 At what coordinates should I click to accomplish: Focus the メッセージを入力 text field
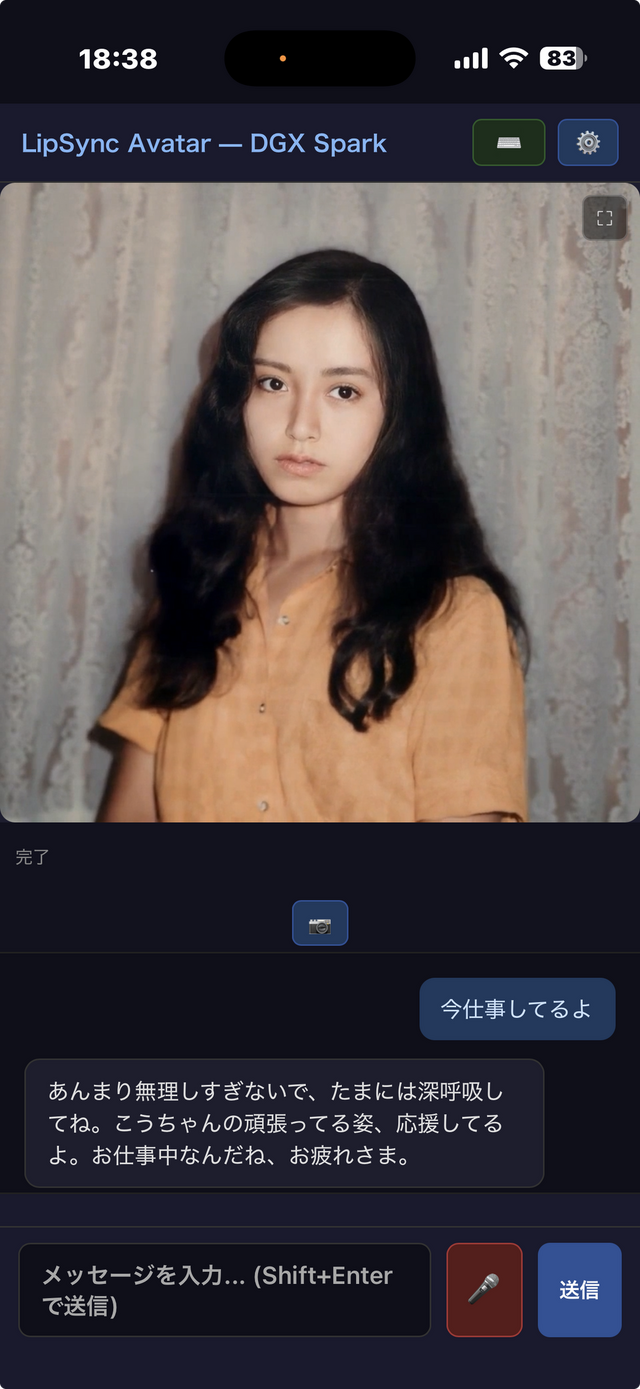224,1290
